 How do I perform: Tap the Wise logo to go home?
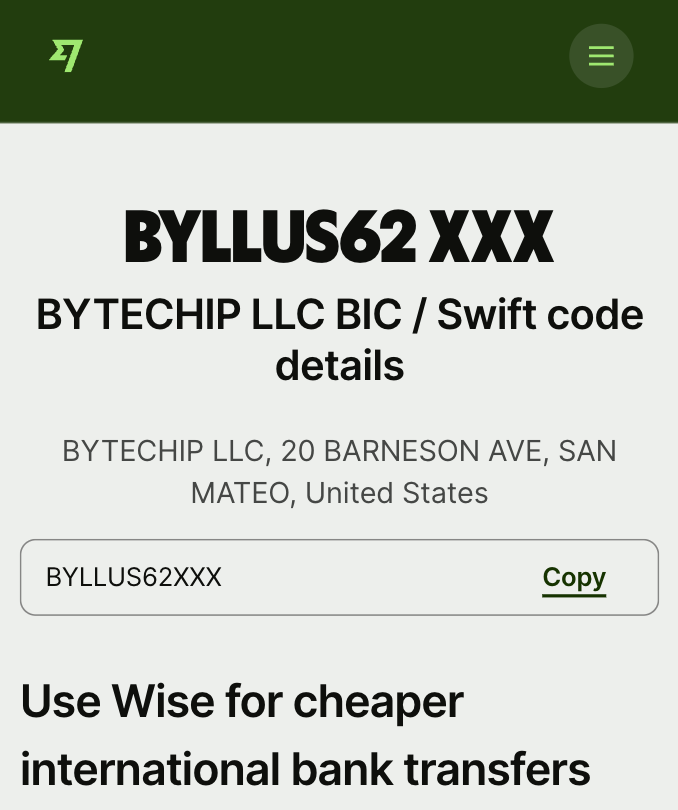(66, 55)
